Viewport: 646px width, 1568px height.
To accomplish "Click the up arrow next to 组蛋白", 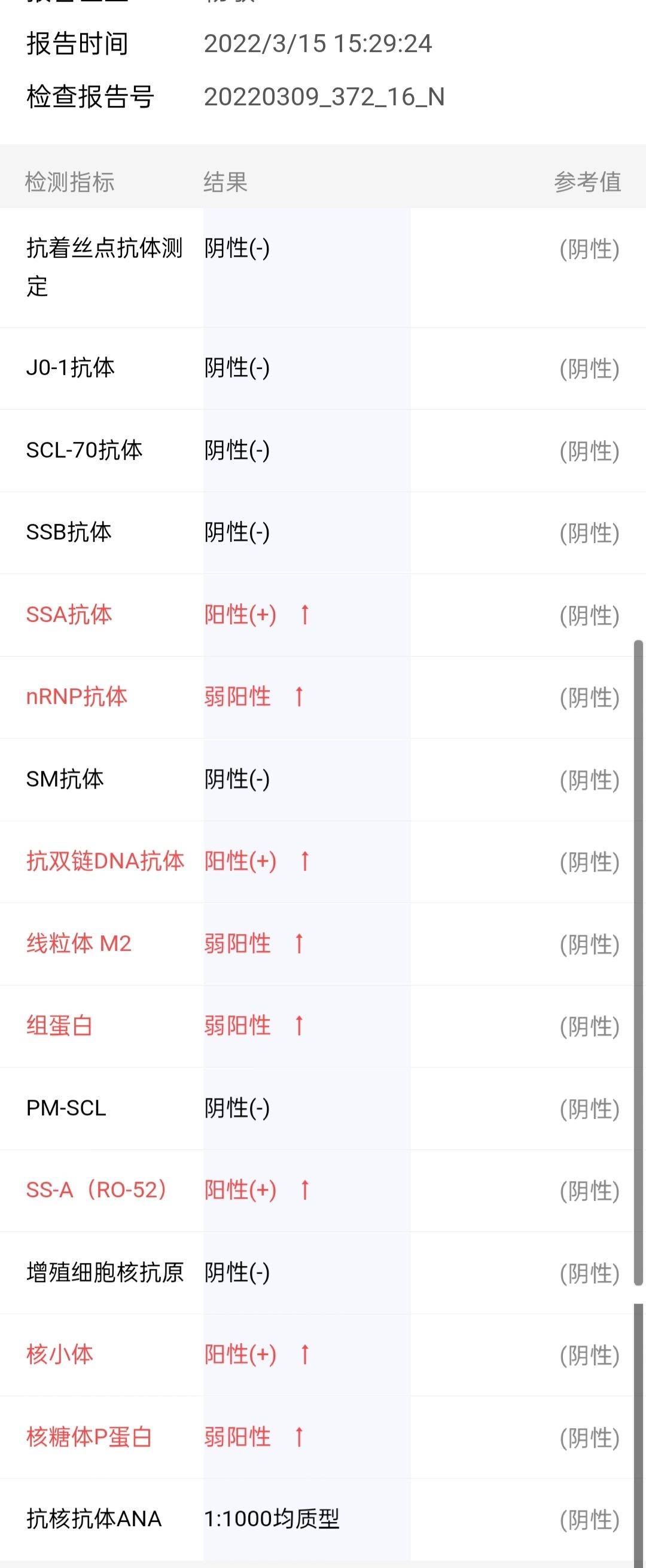I will (x=298, y=1024).
